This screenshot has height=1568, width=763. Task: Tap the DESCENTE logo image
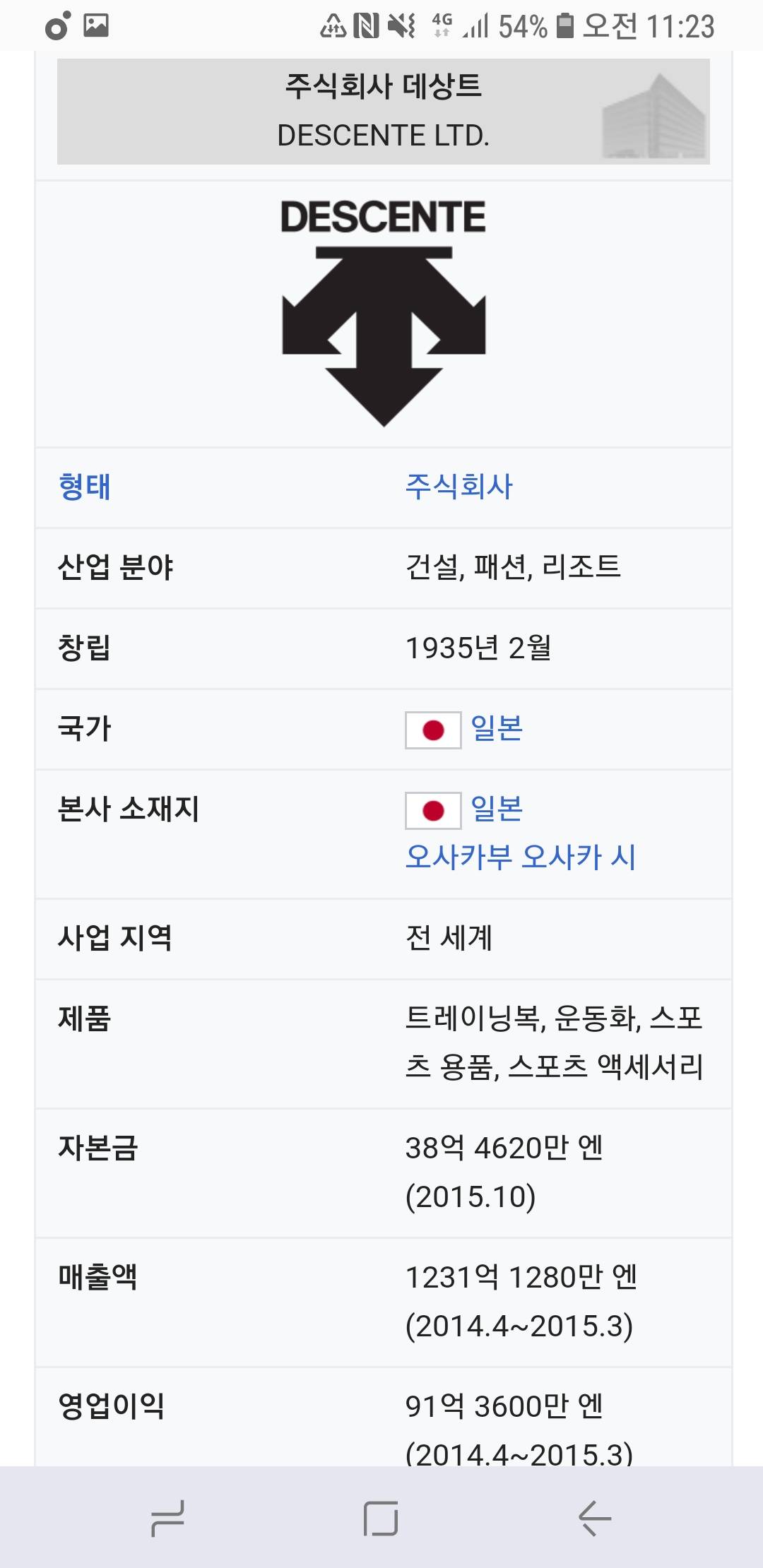(384, 313)
